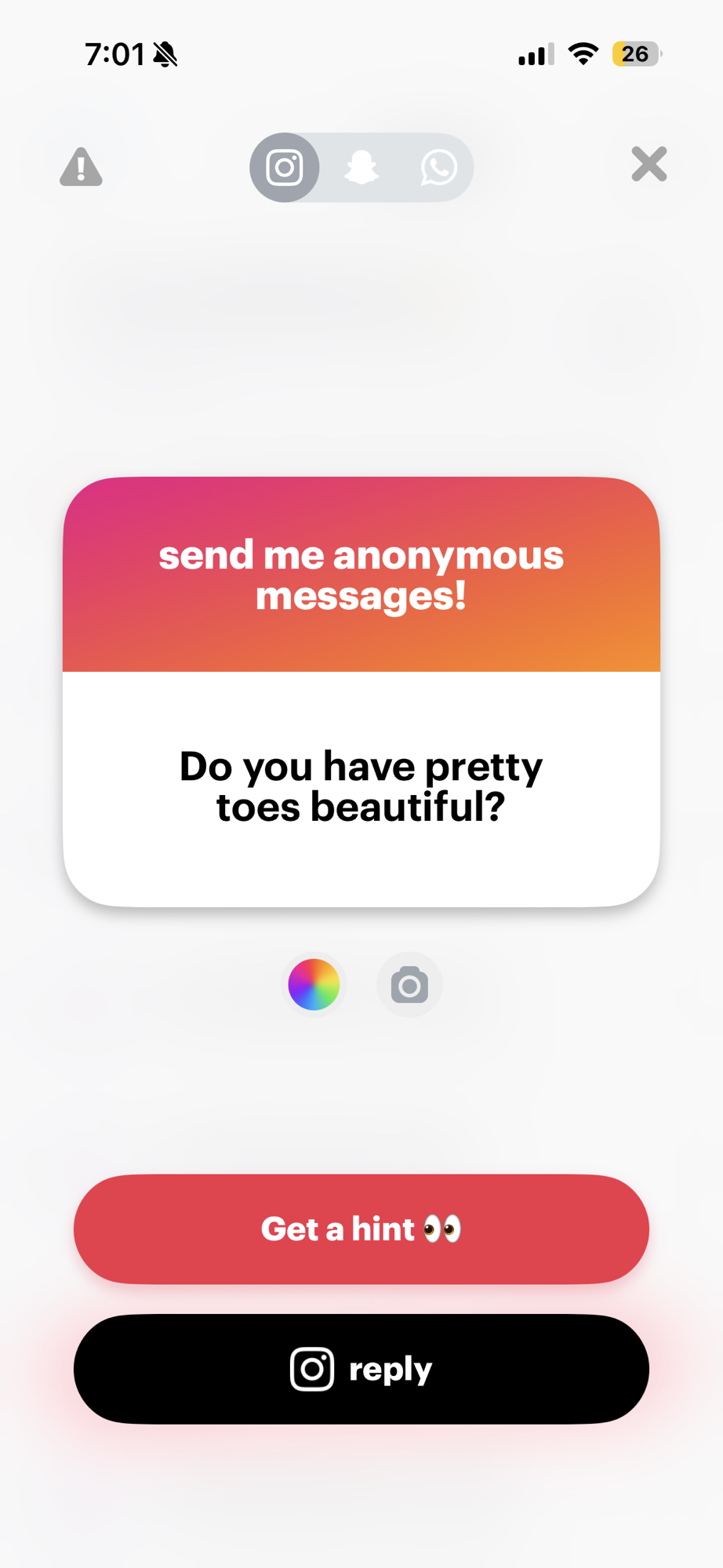Screen dimensions: 723x1568
Task: Close the anonymous message view
Action: [649, 165]
